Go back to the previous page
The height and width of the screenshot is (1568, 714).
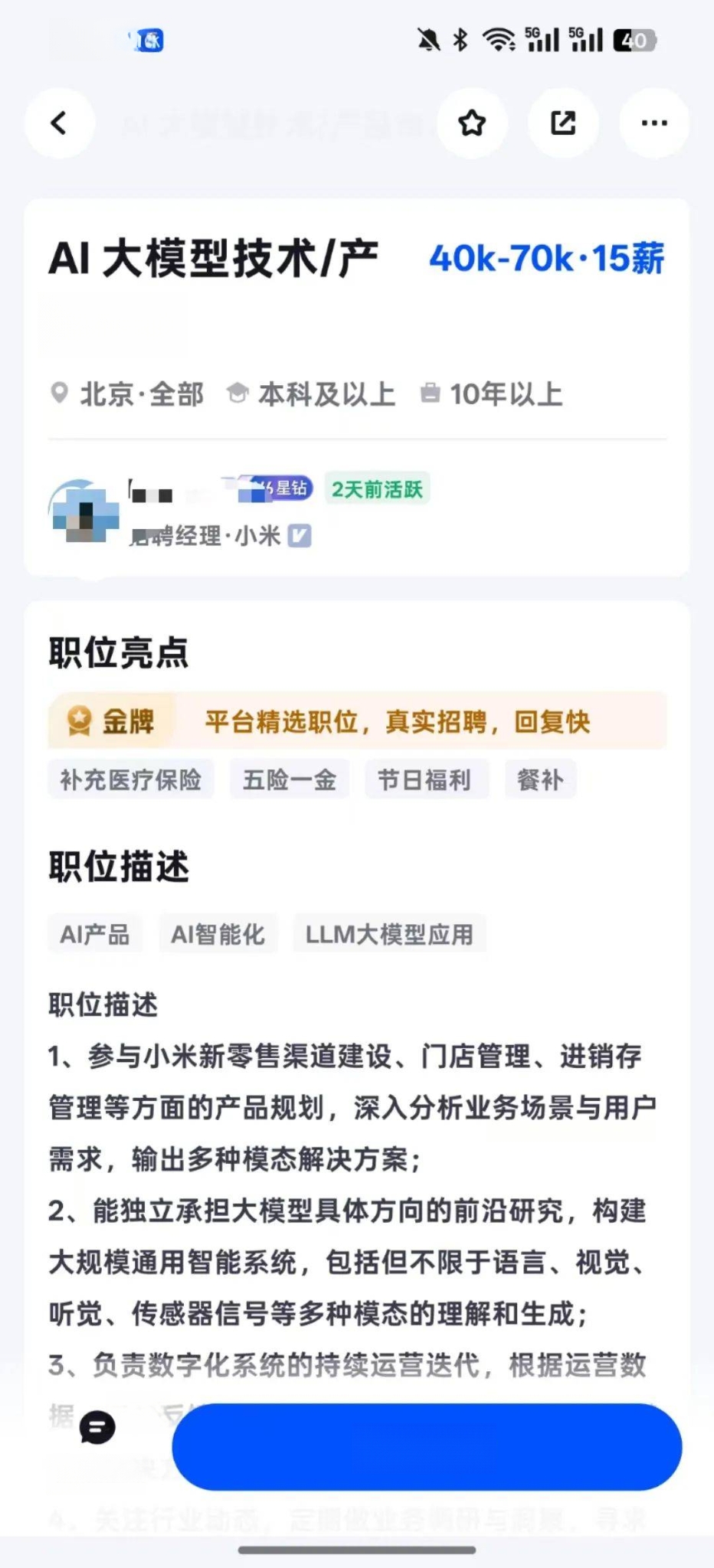[x=59, y=123]
